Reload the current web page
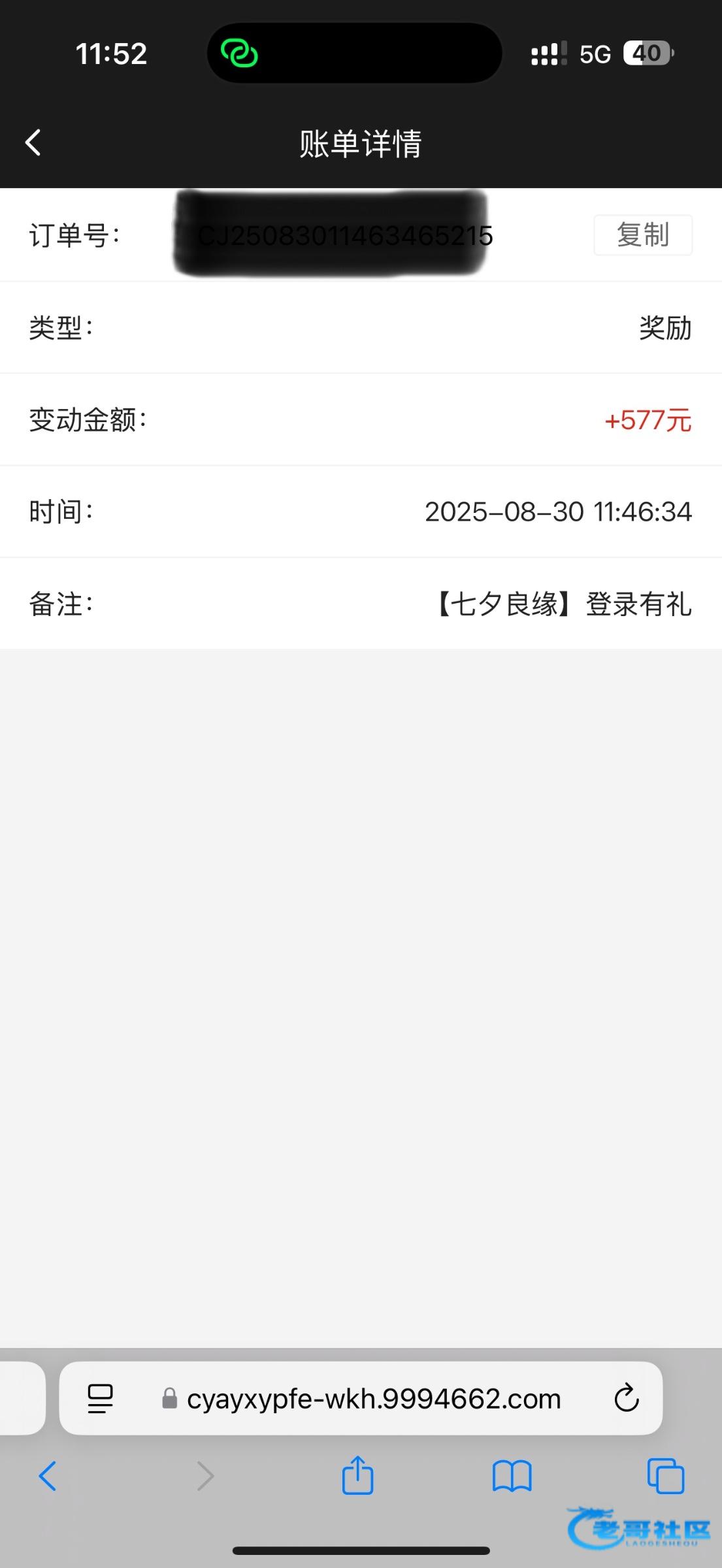 626,1399
